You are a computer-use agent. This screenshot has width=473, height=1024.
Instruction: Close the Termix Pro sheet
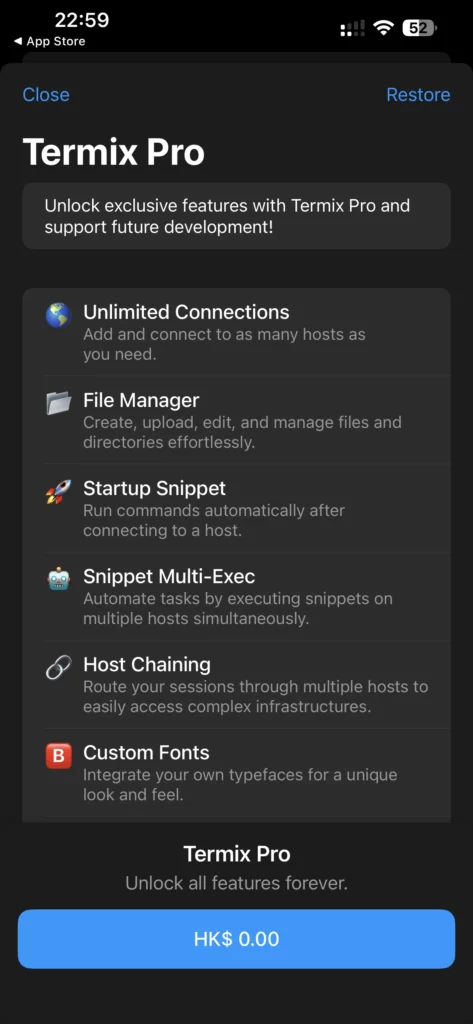point(46,95)
